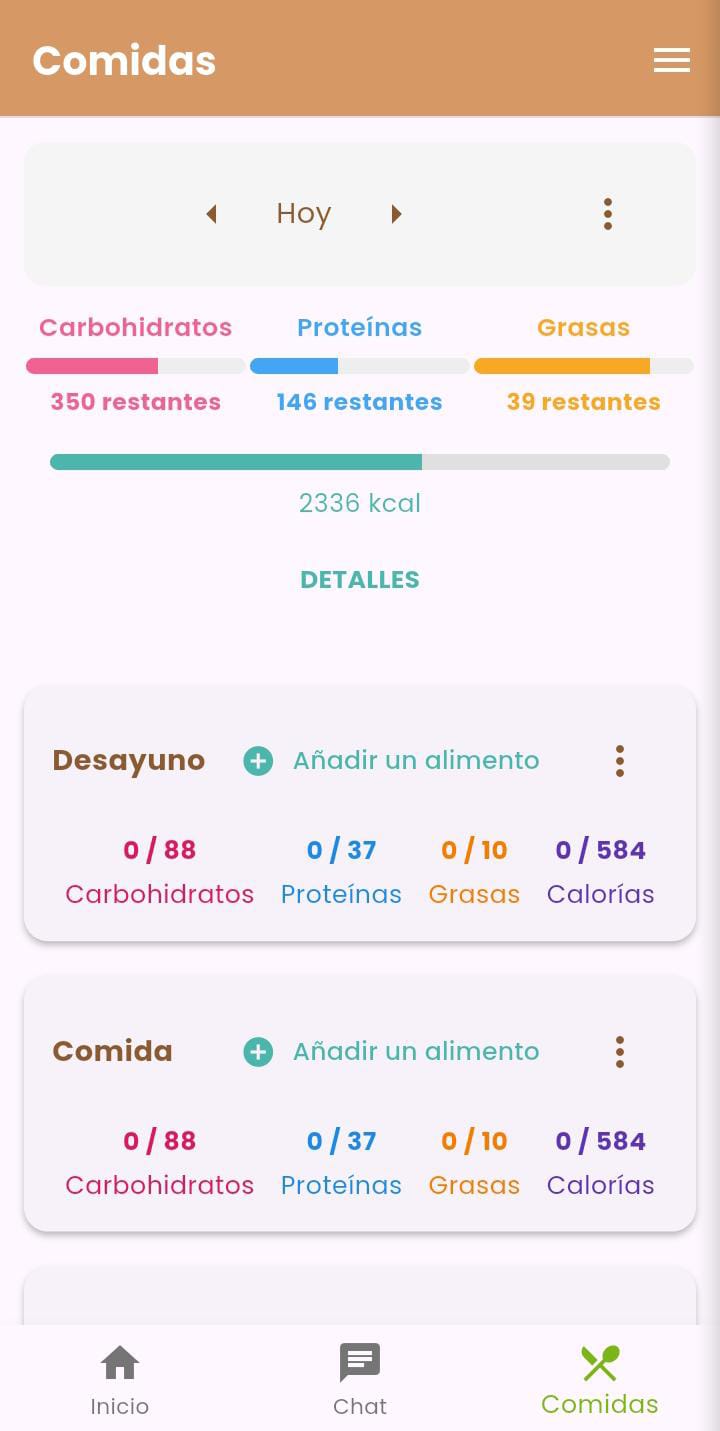Switch to the Chat tab
Image resolution: width=720 pixels, height=1431 pixels.
pos(360,1380)
